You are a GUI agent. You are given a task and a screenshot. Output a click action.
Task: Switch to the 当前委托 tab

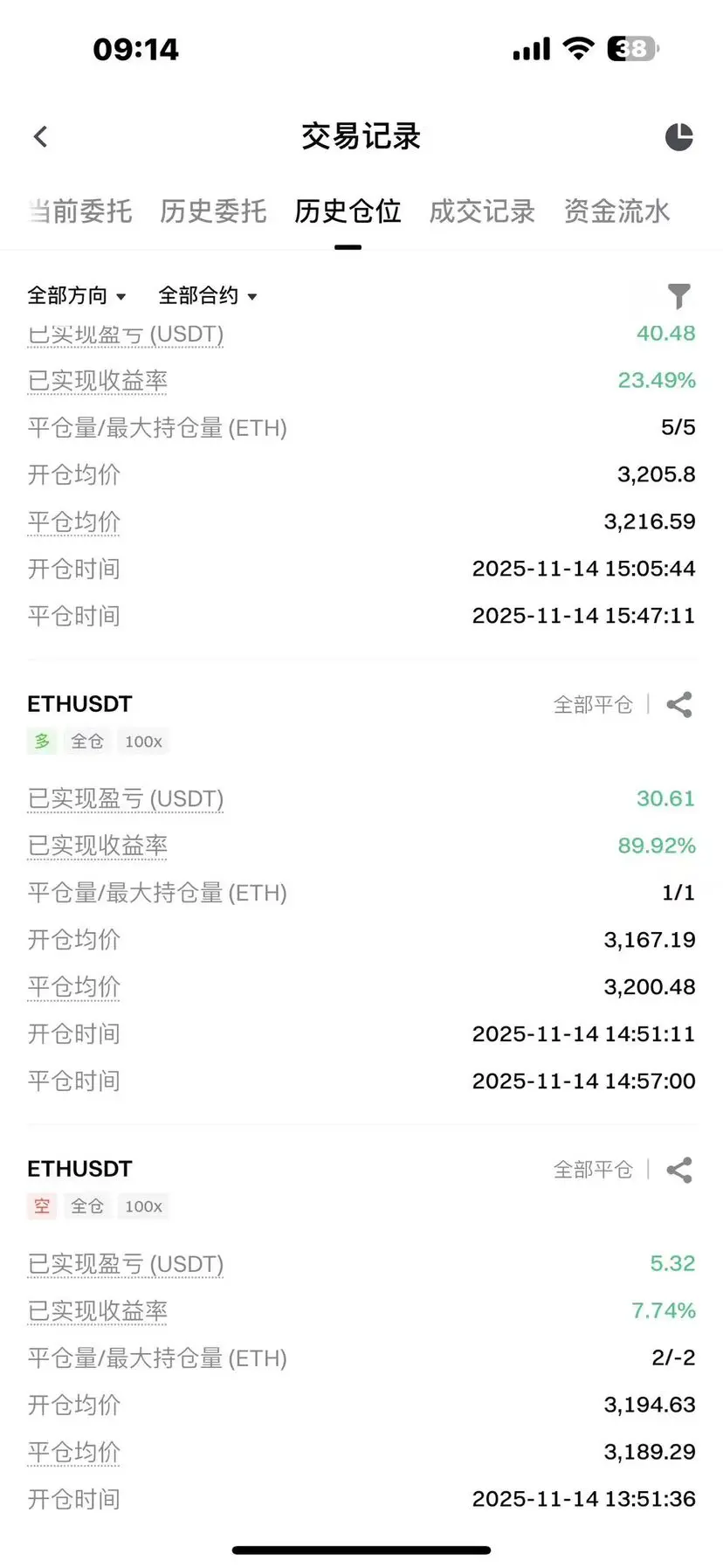[80, 211]
